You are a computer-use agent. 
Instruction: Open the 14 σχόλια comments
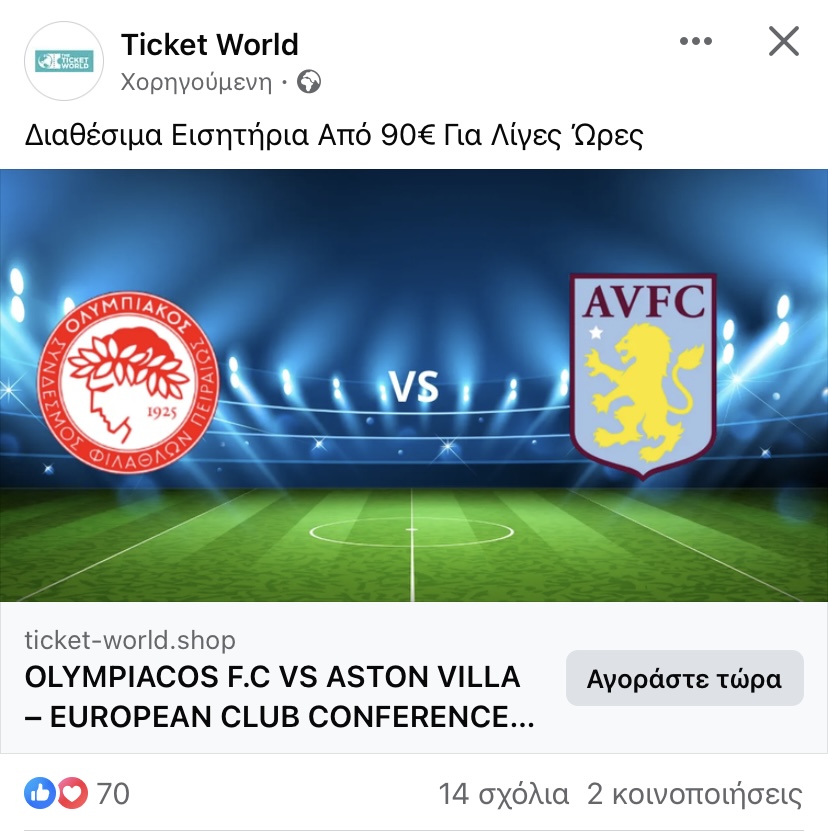pos(503,795)
